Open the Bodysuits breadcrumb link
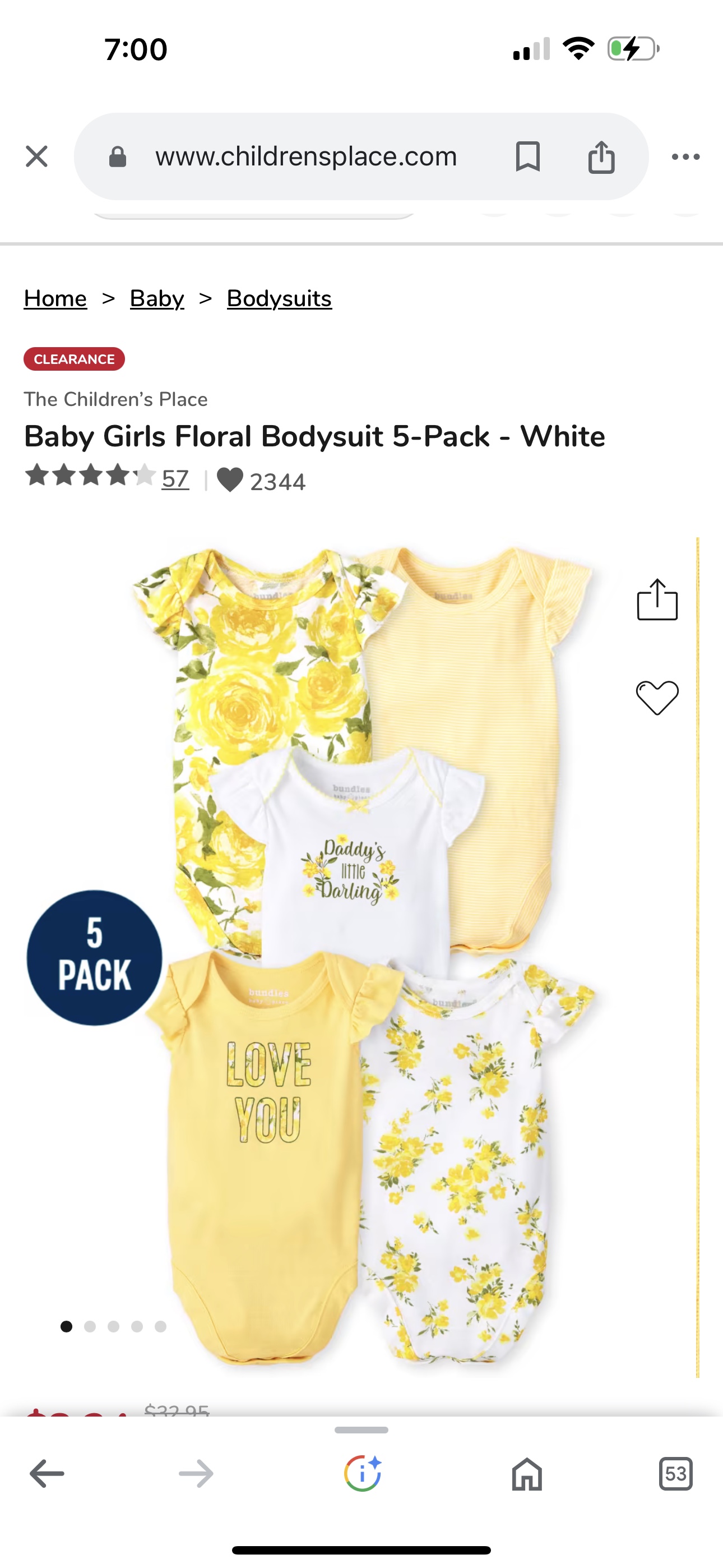This screenshot has width=723, height=1568. 279,298
